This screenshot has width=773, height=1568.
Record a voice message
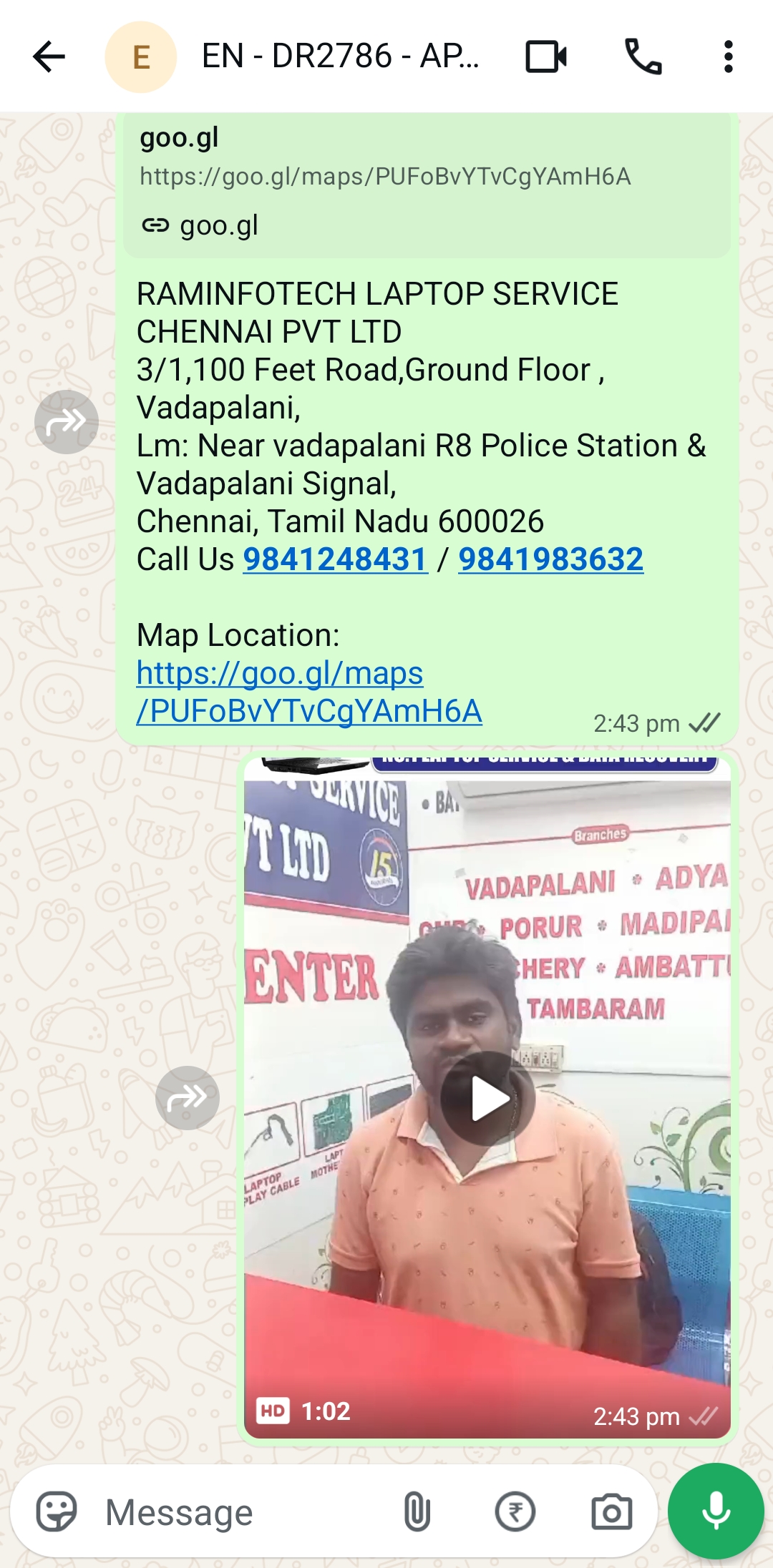click(x=716, y=1511)
